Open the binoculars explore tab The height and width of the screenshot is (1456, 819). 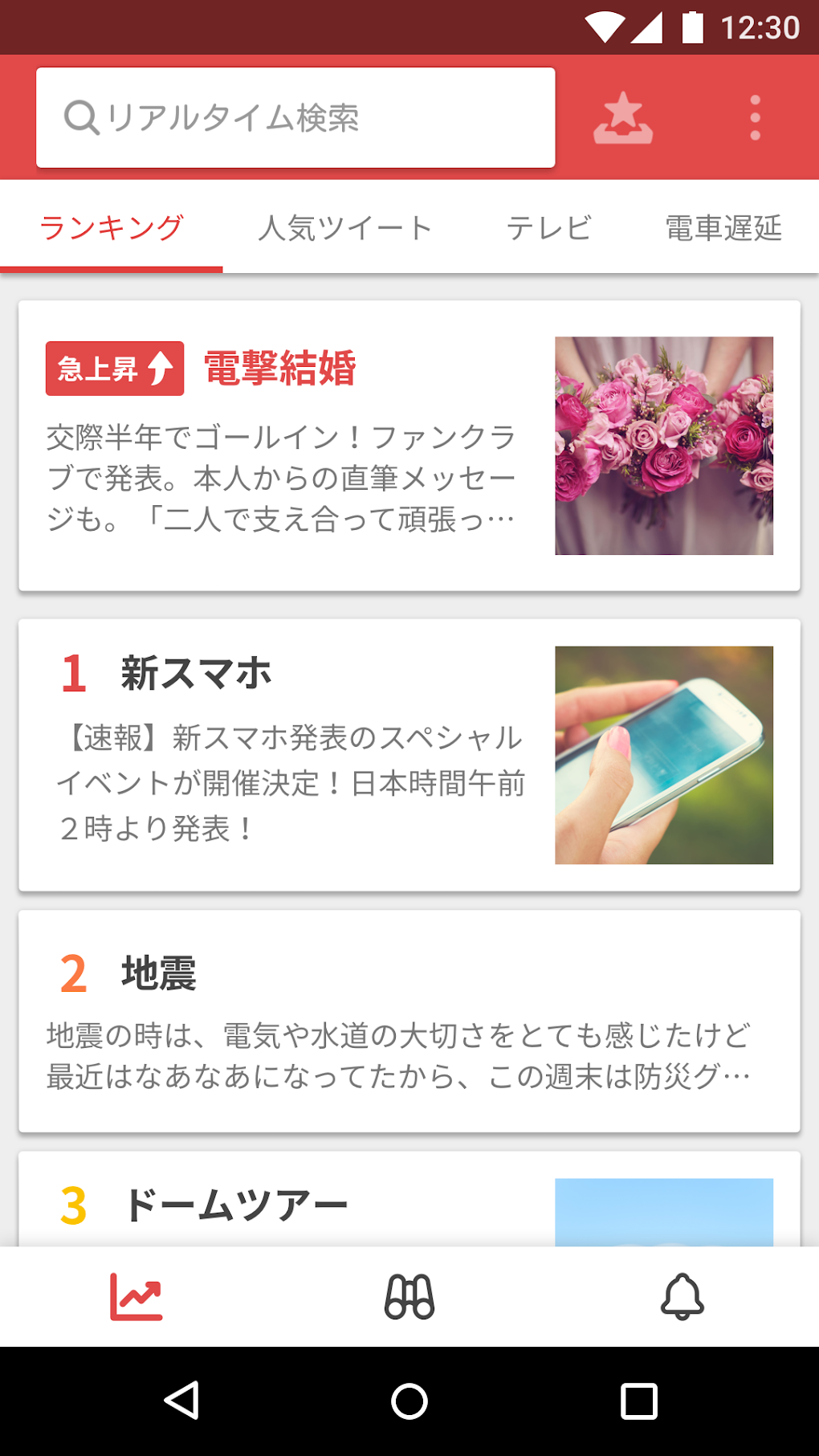(409, 1296)
